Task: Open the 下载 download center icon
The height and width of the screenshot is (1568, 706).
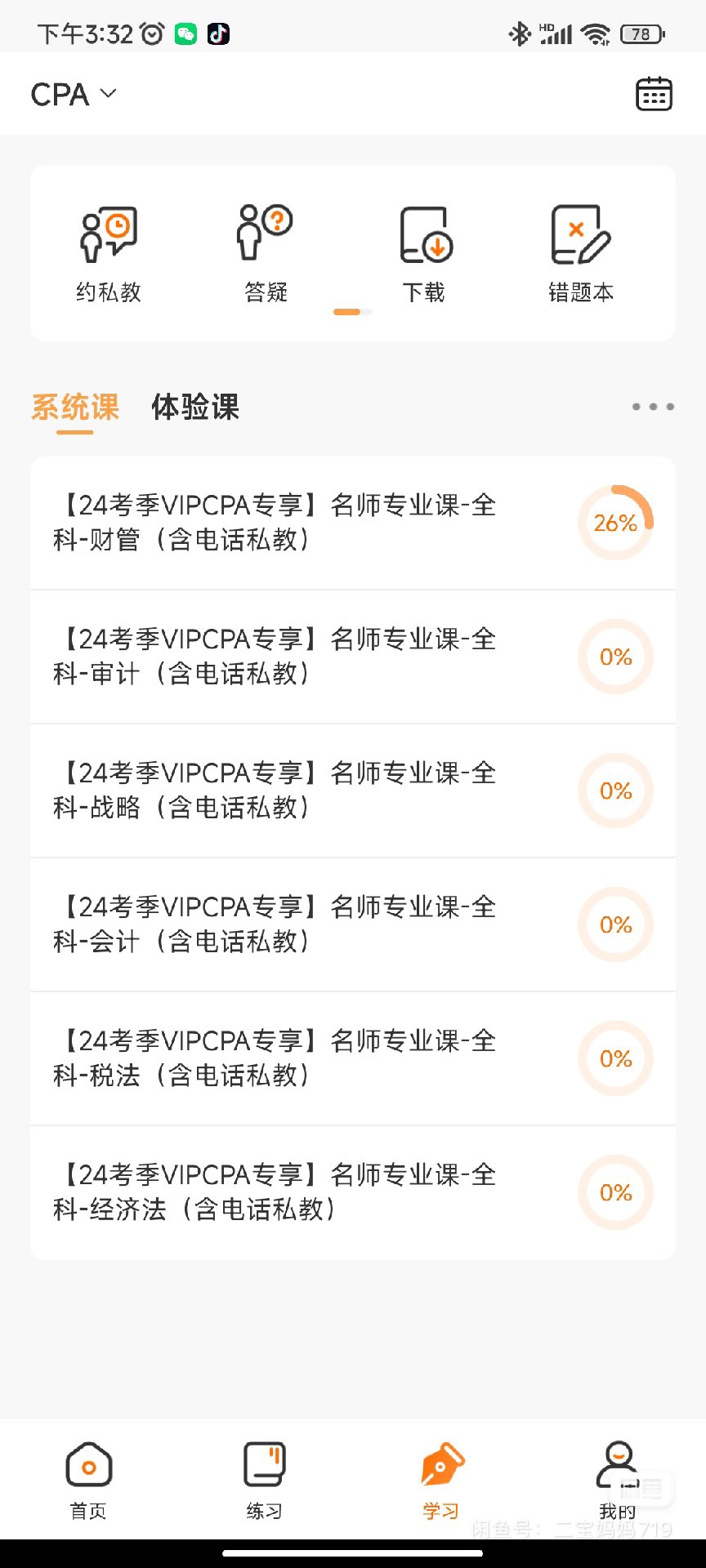Action: click(423, 249)
